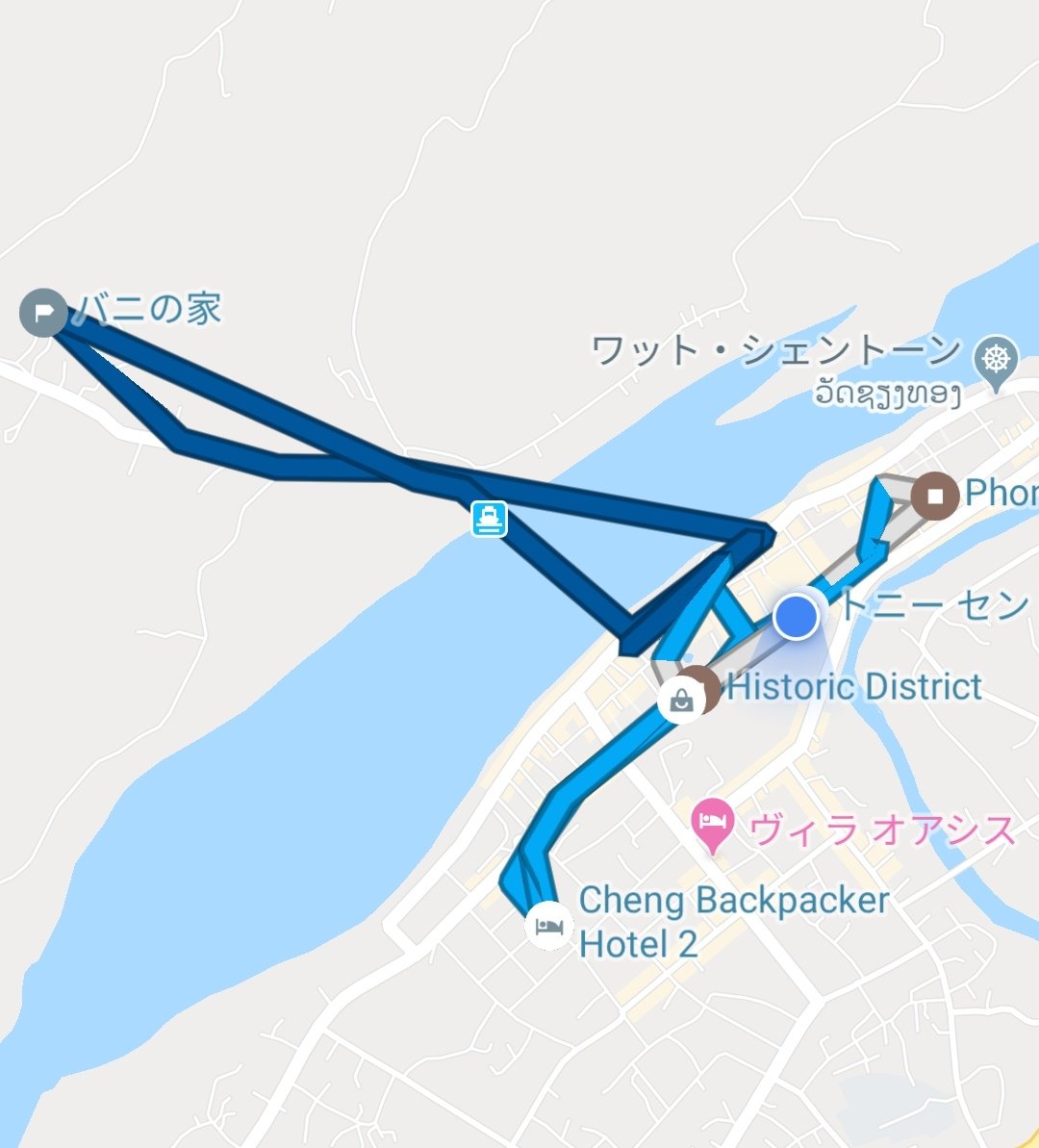
Task: Open the バニの家 flag marker
Action: pos(43,313)
